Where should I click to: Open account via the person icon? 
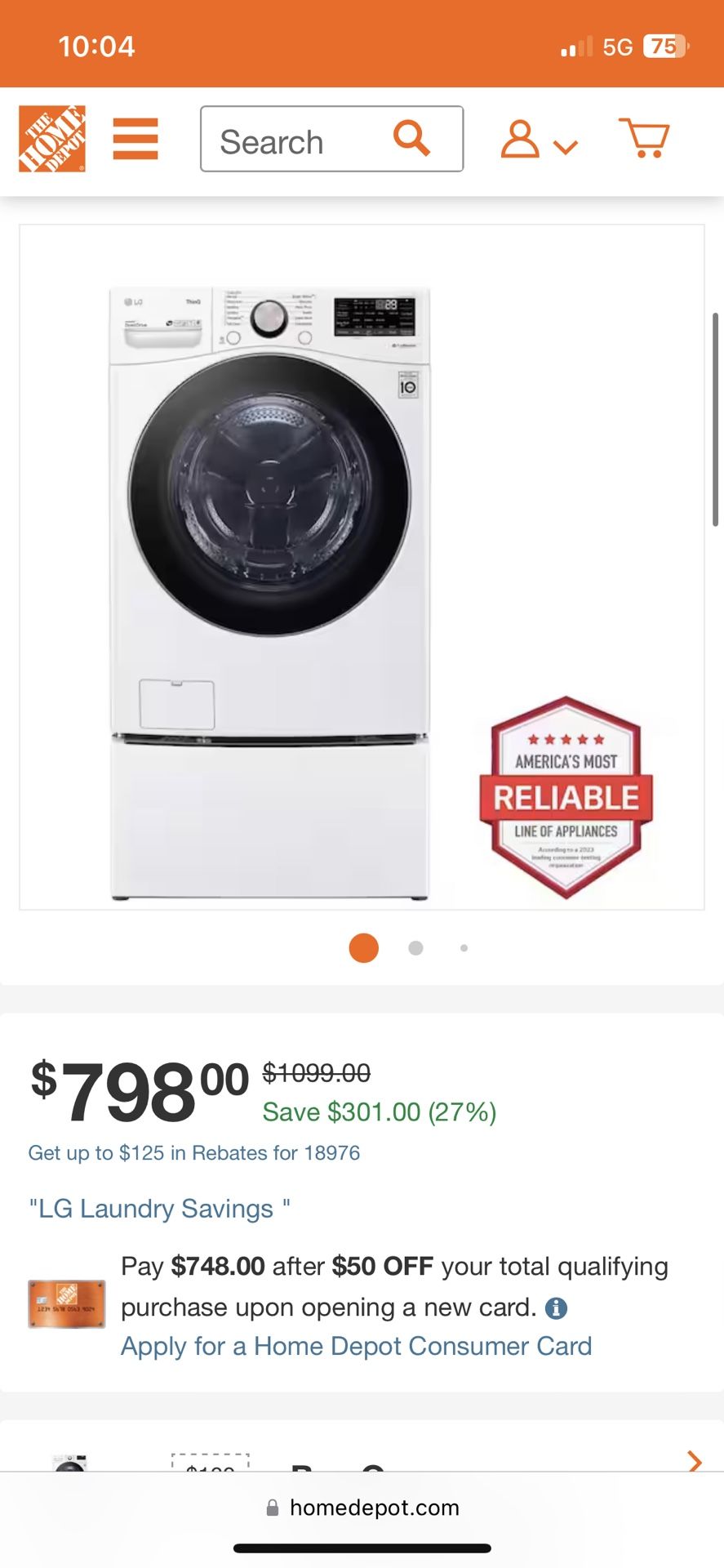(x=520, y=140)
